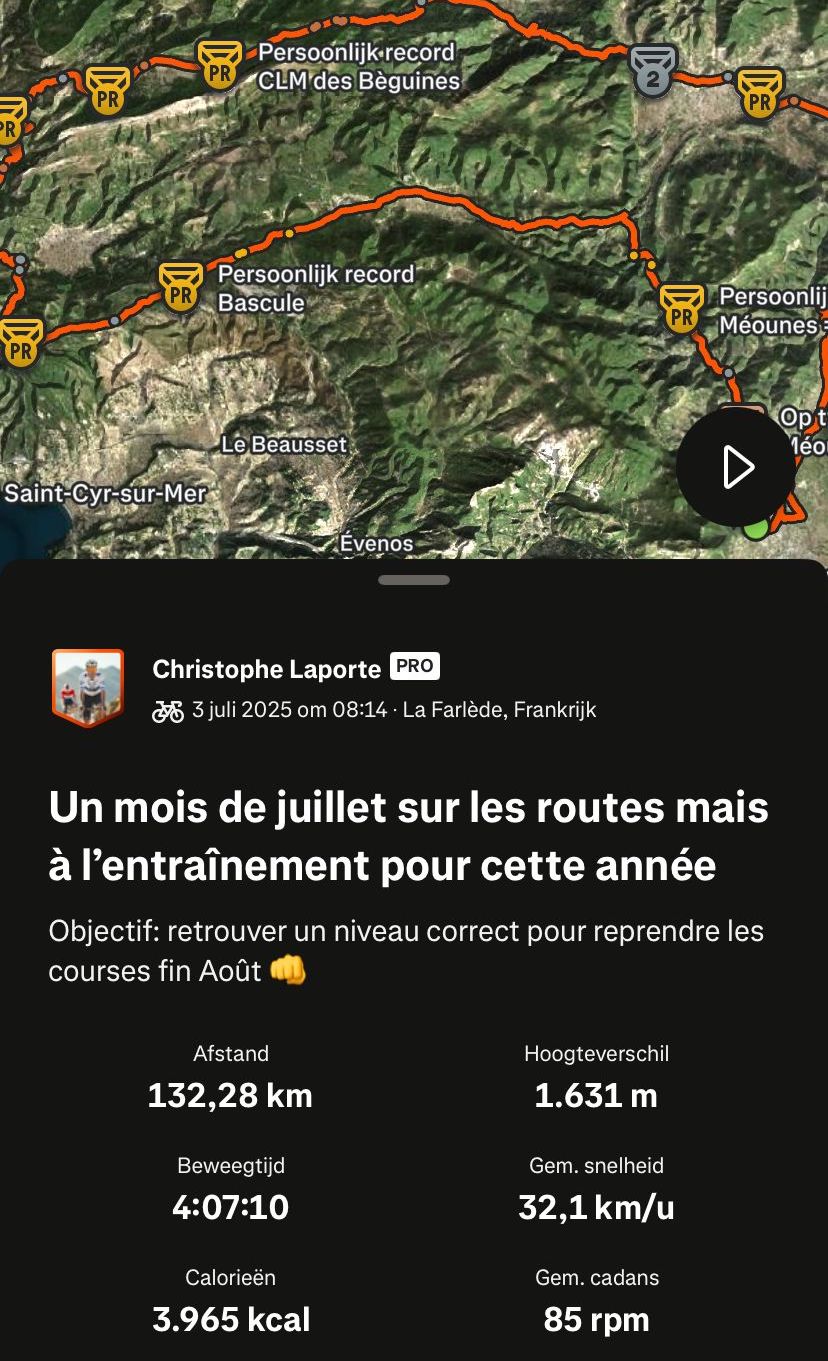Play the route flyover animation
Viewport: 828px width, 1361px height.
(x=736, y=467)
